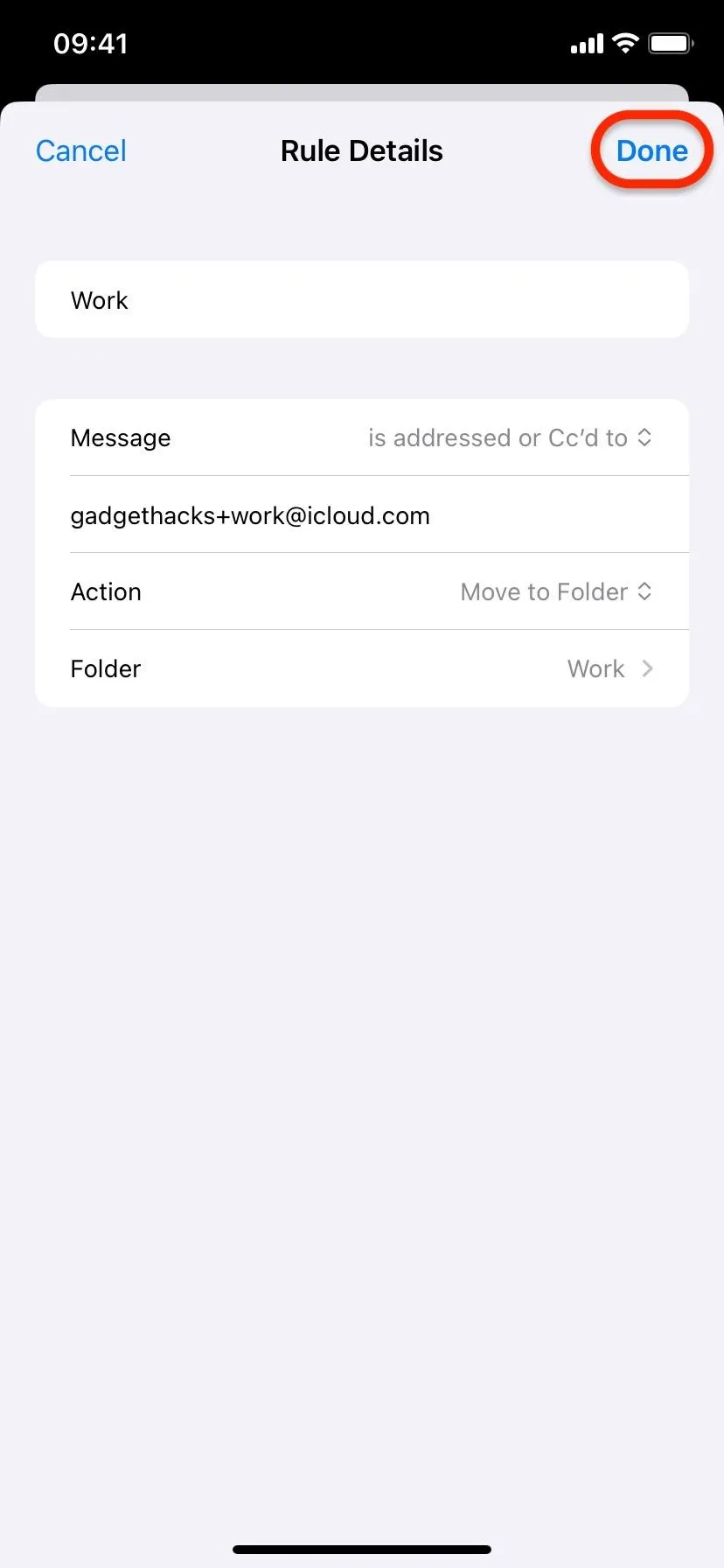Change the Move to Folder action
Screen dimensions: 724x1568
556,592
